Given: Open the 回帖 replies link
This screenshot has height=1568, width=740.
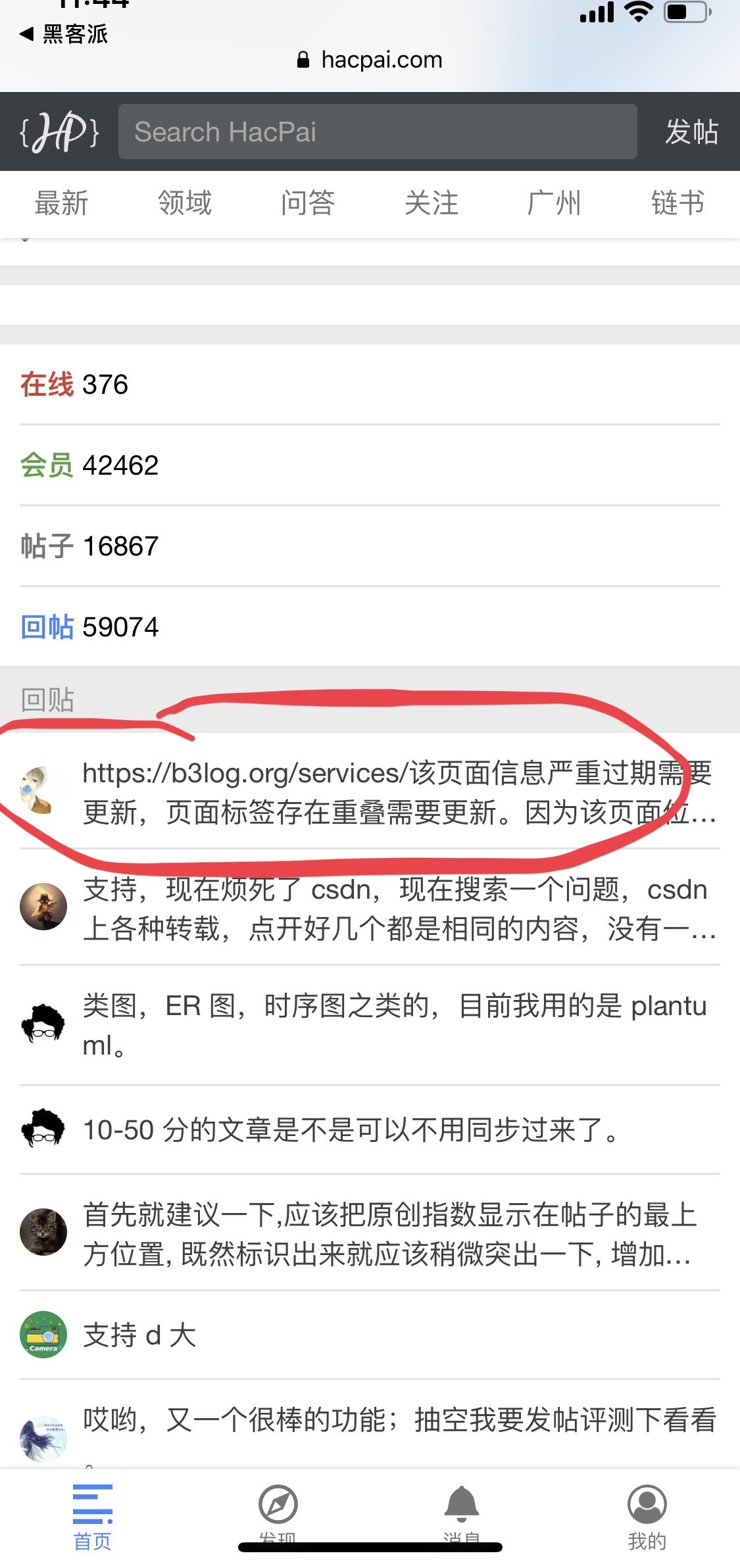Looking at the screenshot, I should (x=47, y=627).
